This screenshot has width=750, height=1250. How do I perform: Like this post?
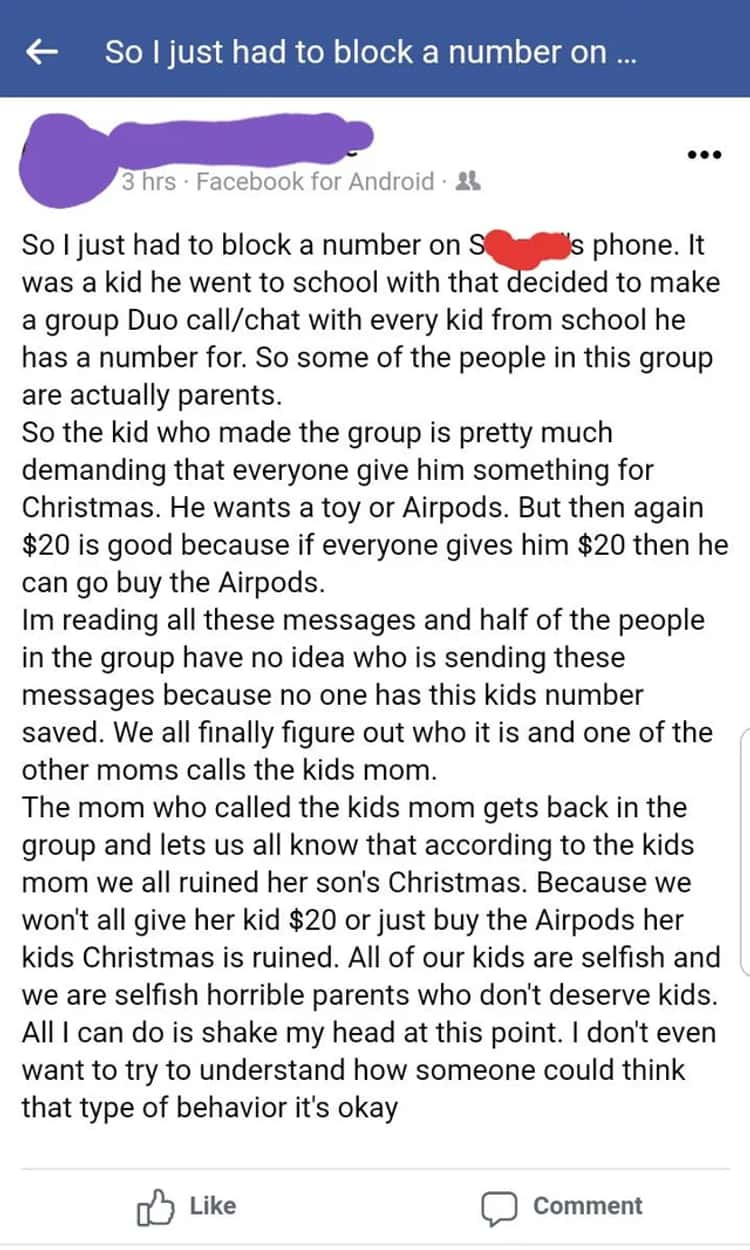(186, 1206)
